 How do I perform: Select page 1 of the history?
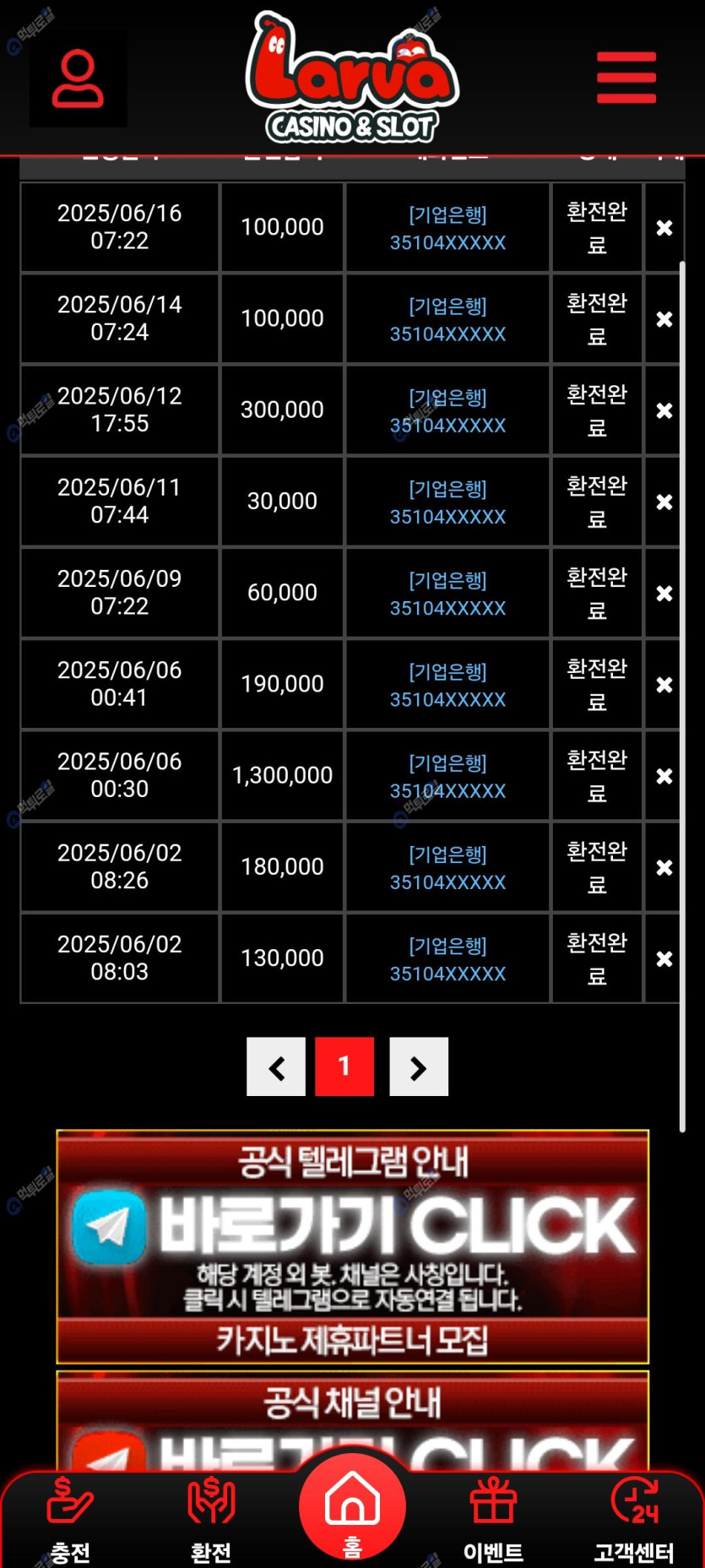click(x=344, y=1067)
